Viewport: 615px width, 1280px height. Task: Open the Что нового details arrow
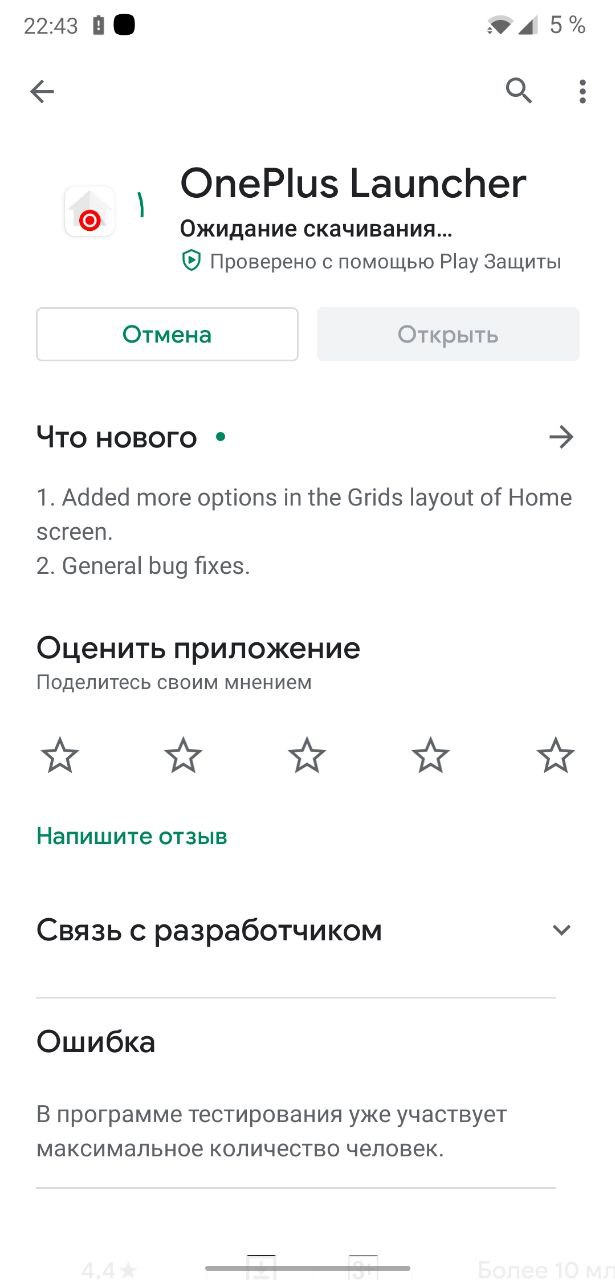tap(561, 437)
